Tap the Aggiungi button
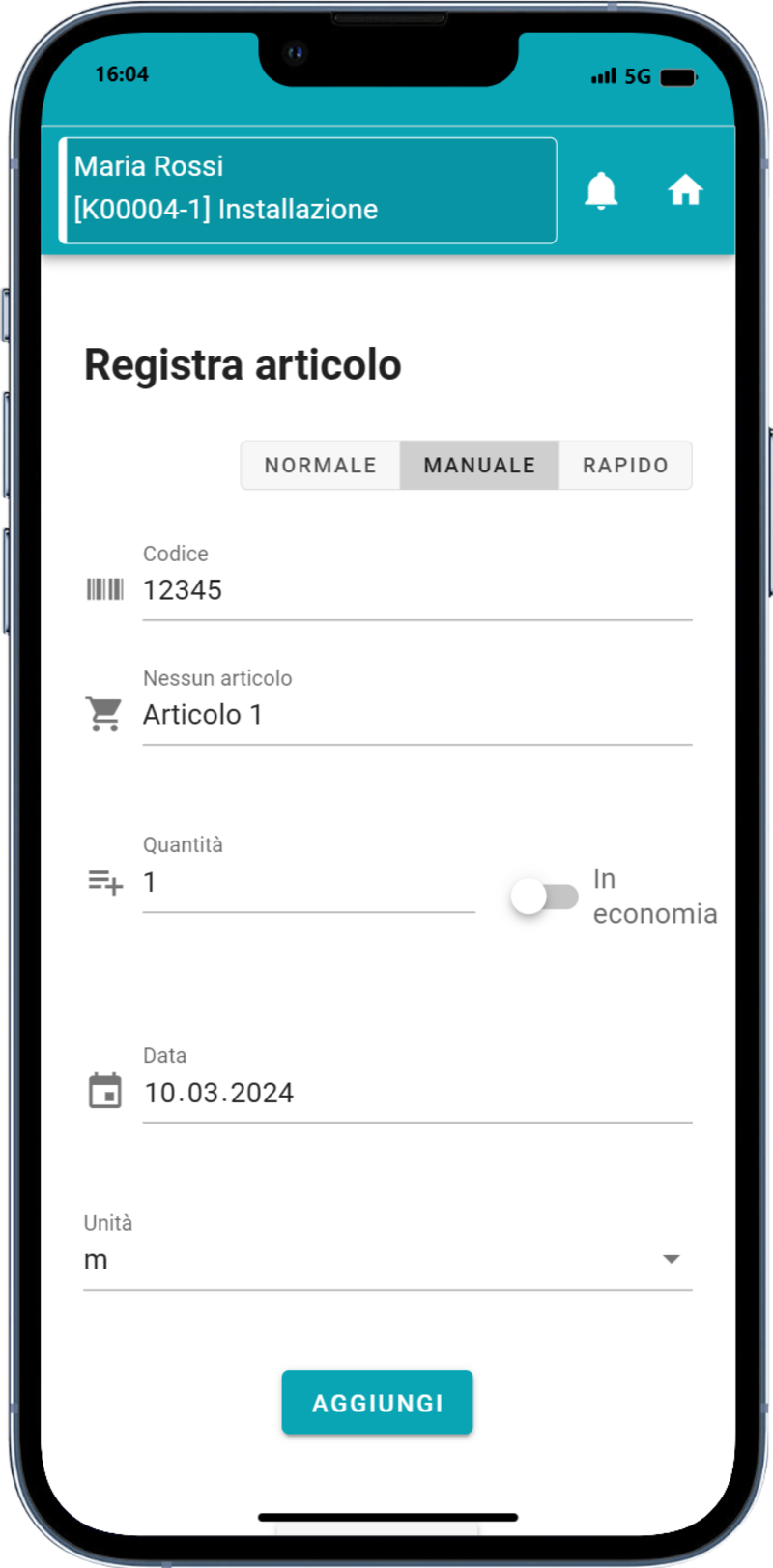 [x=377, y=1402]
